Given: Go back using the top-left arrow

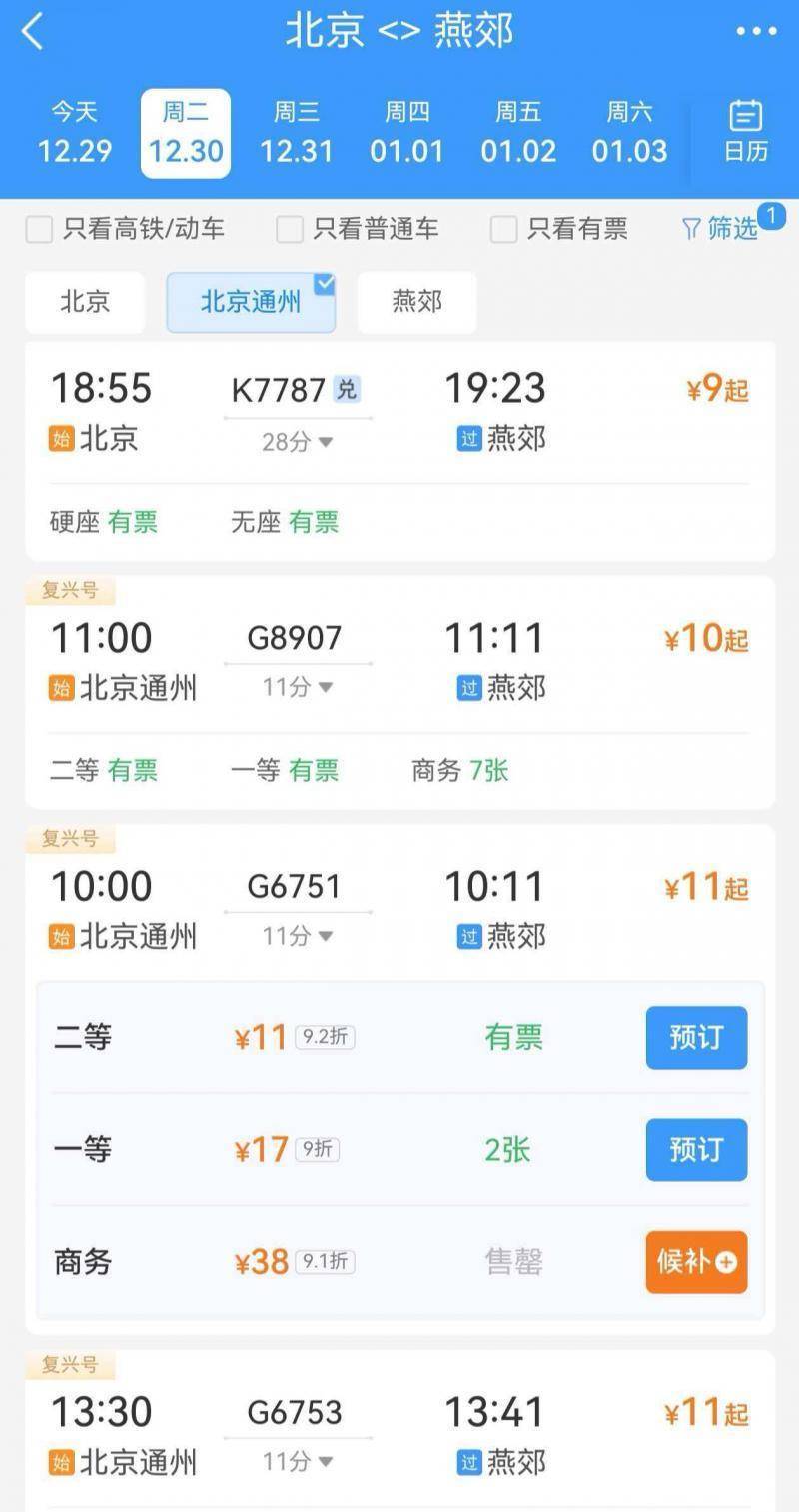Looking at the screenshot, I should [33, 32].
